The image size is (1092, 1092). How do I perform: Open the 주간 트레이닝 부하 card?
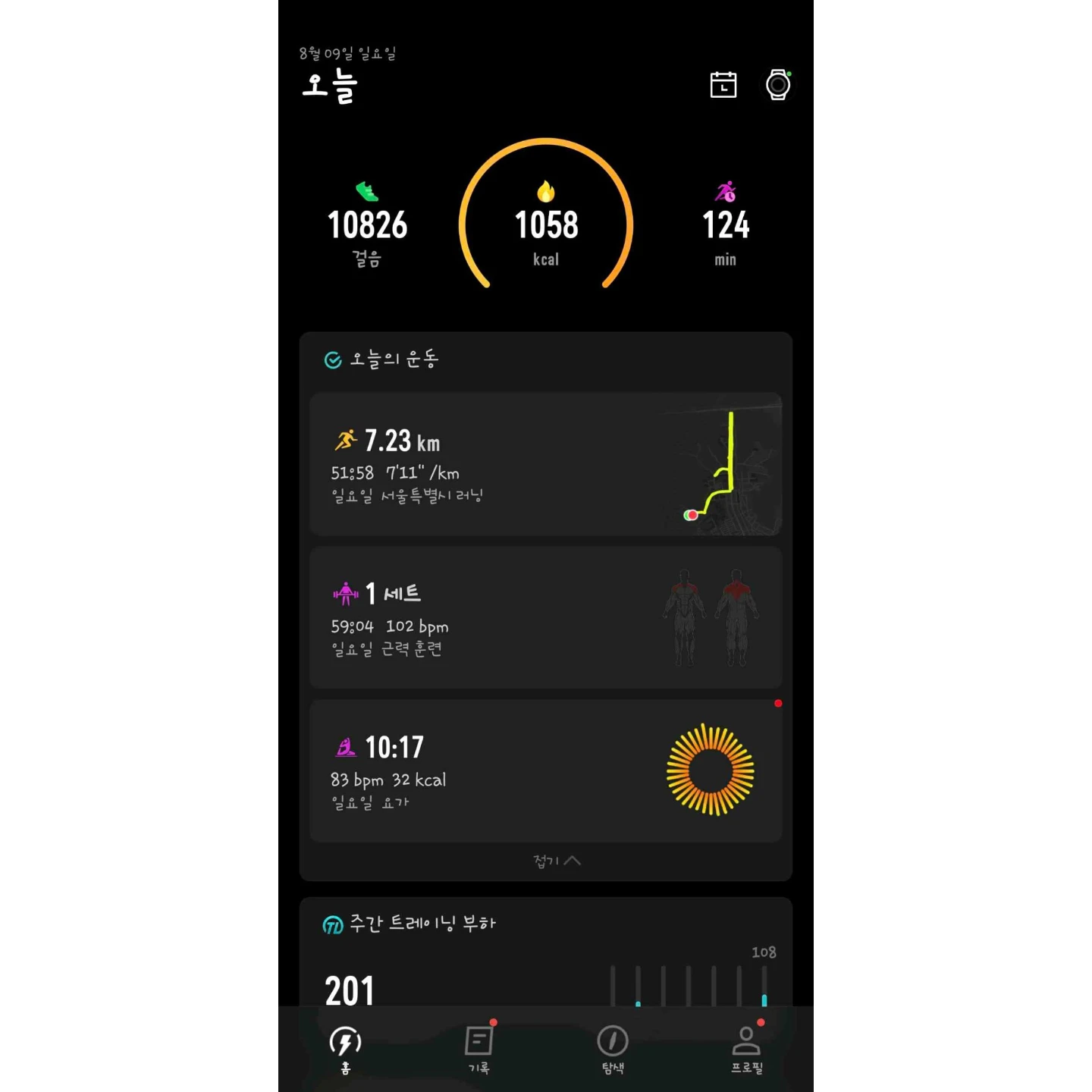coord(546,952)
